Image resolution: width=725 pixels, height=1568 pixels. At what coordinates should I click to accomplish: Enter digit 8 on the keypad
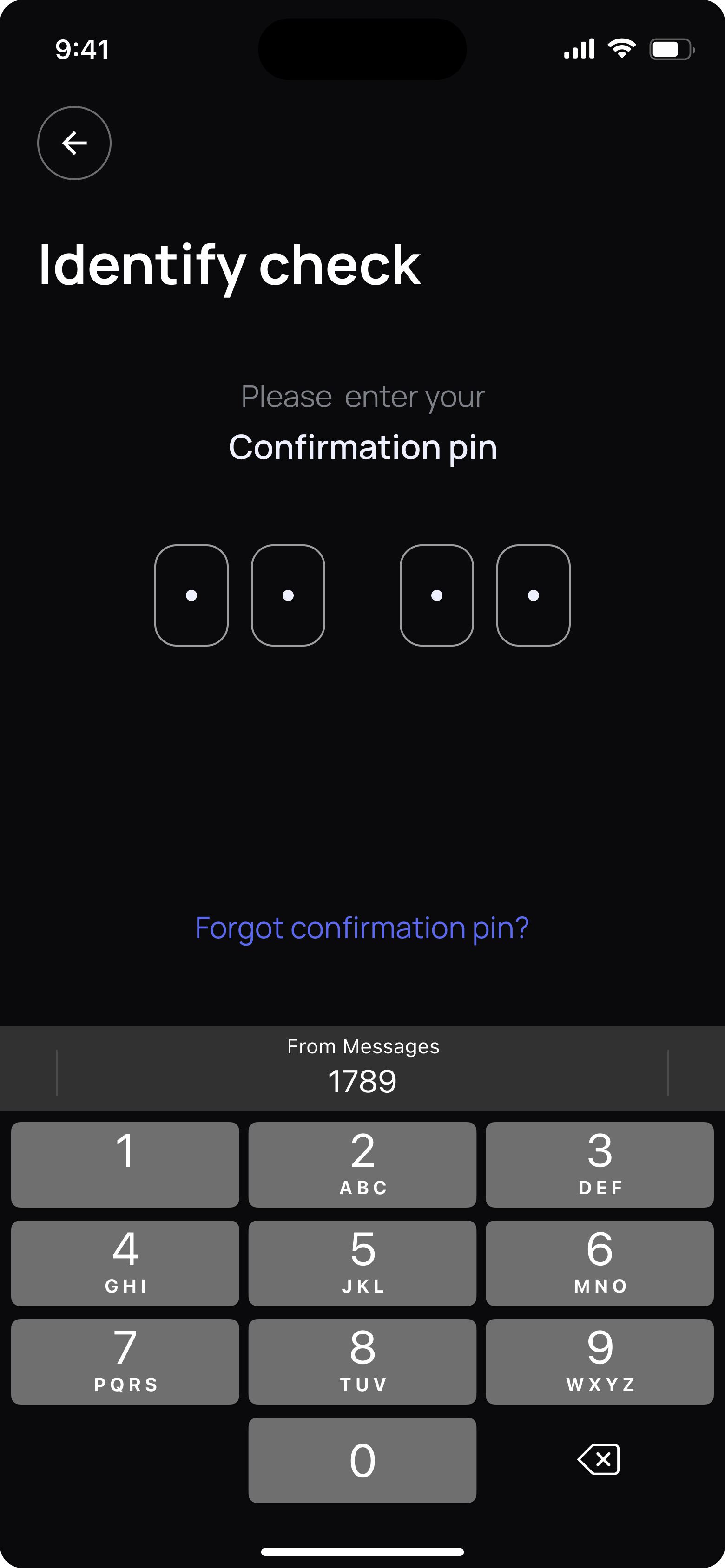coord(362,1361)
